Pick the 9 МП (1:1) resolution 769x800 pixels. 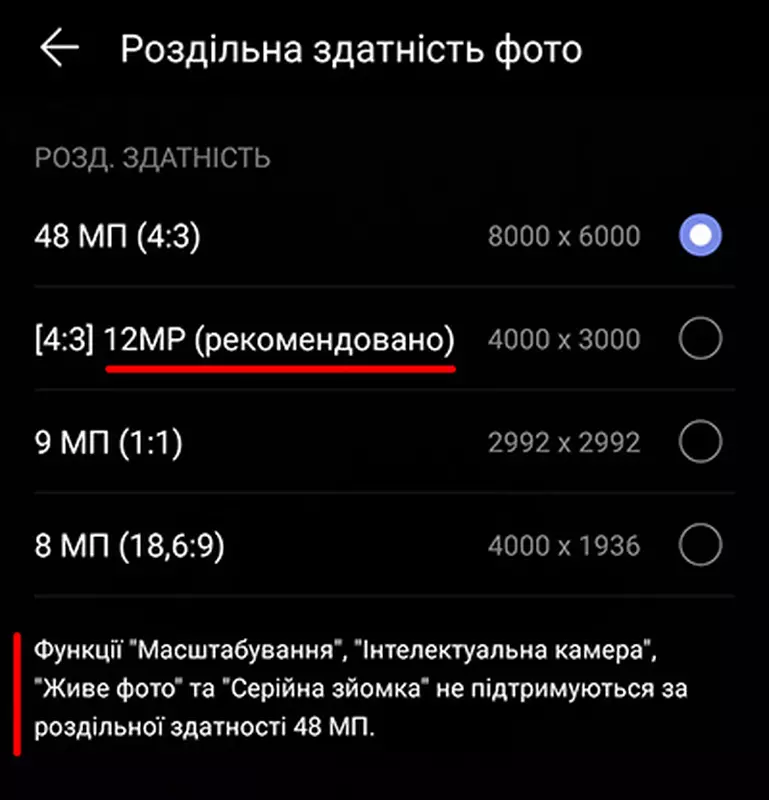tap(699, 441)
